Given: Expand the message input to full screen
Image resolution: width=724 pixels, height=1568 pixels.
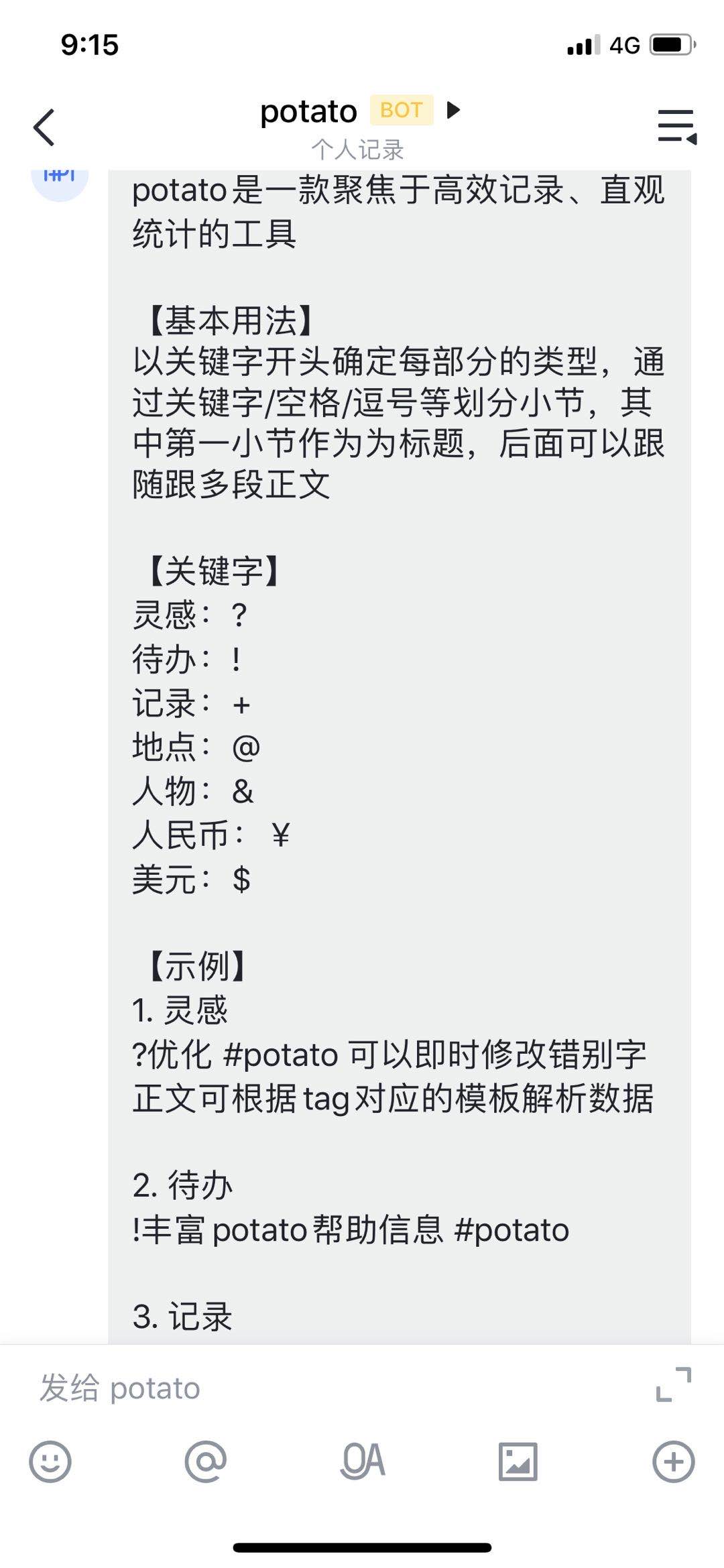Looking at the screenshot, I should 673,1385.
